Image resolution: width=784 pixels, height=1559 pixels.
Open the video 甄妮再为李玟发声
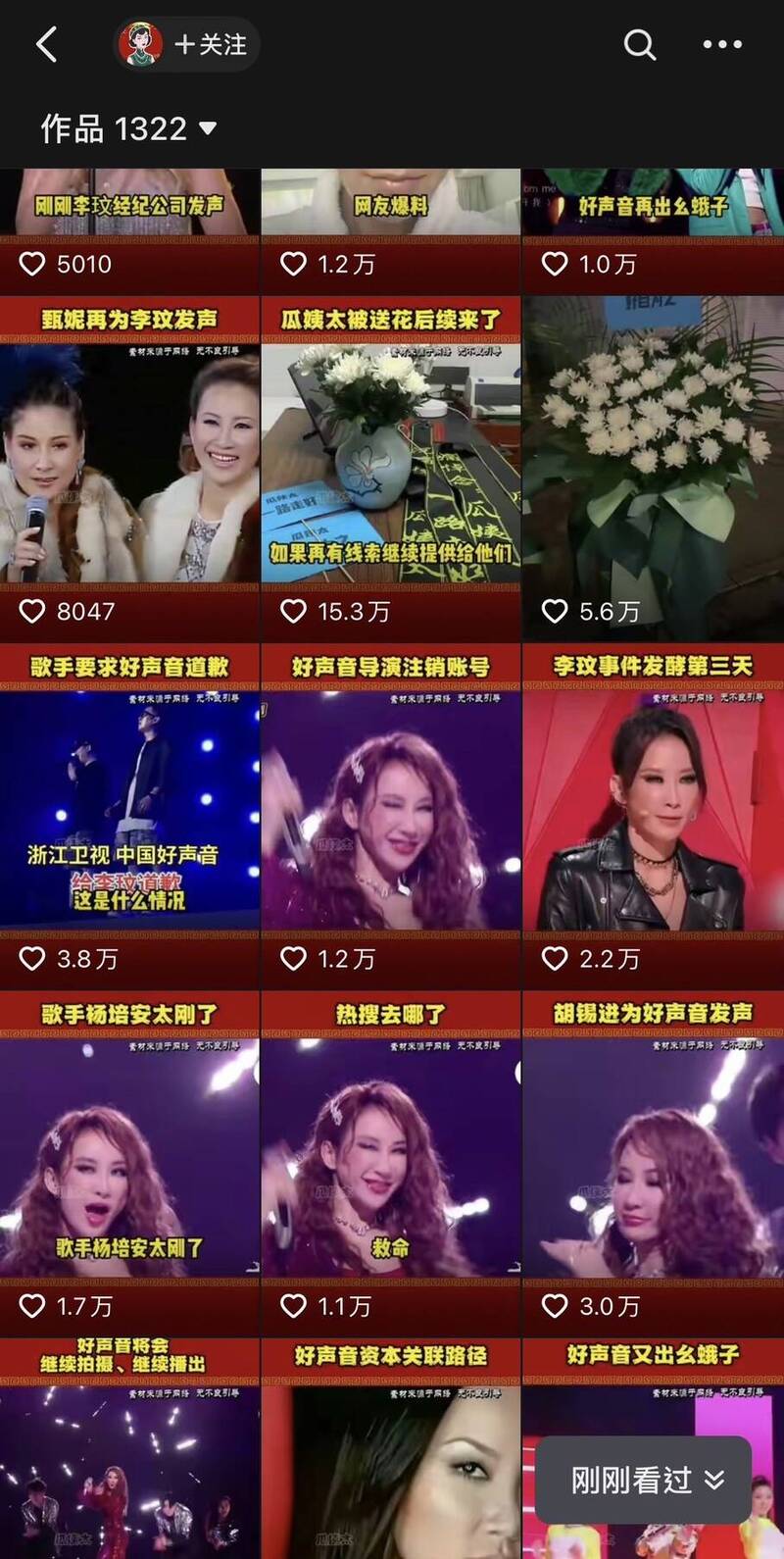point(129,469)
